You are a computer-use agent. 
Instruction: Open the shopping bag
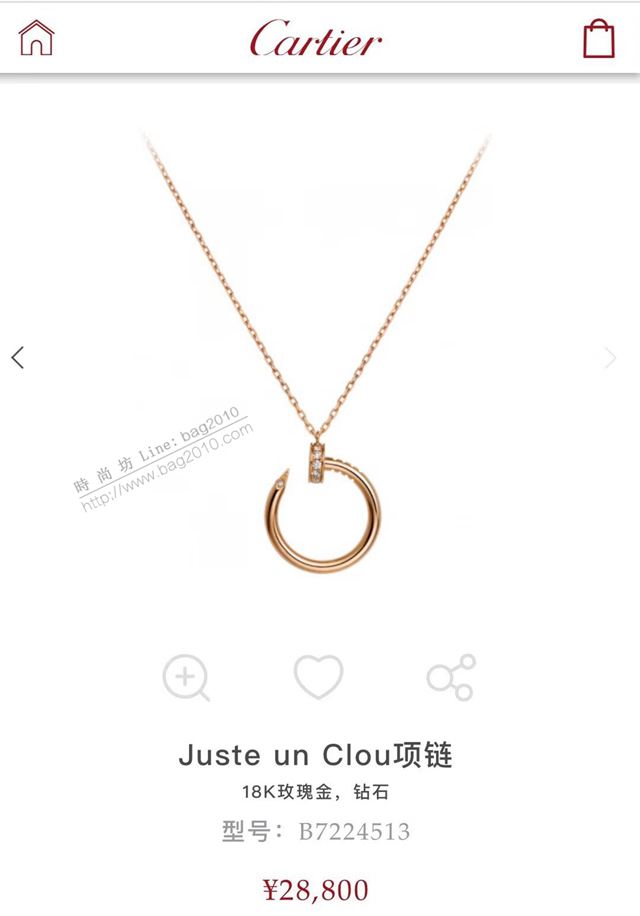pyautogui.click(x=599, y=38)
